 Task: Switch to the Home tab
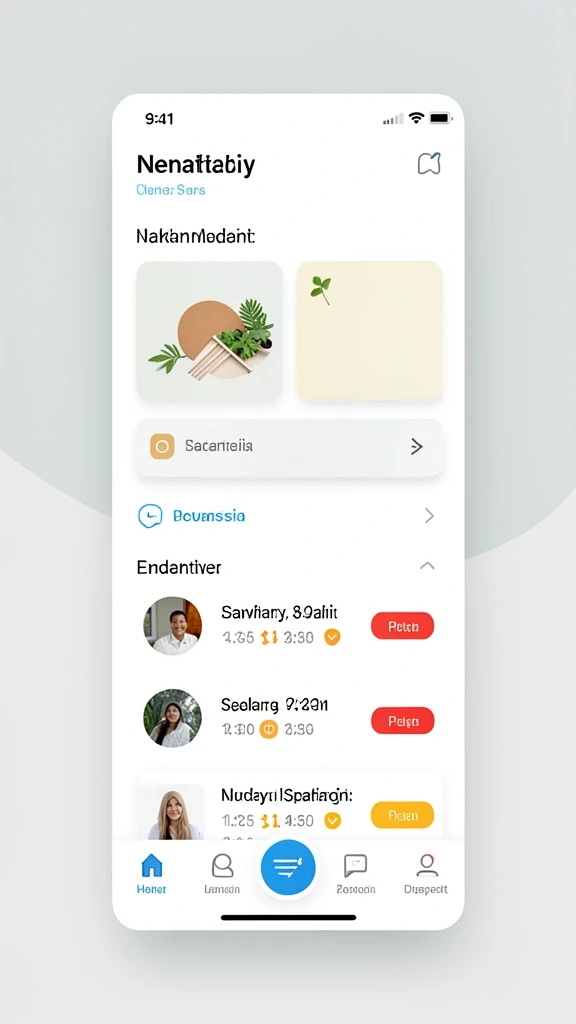coord(152,873)
